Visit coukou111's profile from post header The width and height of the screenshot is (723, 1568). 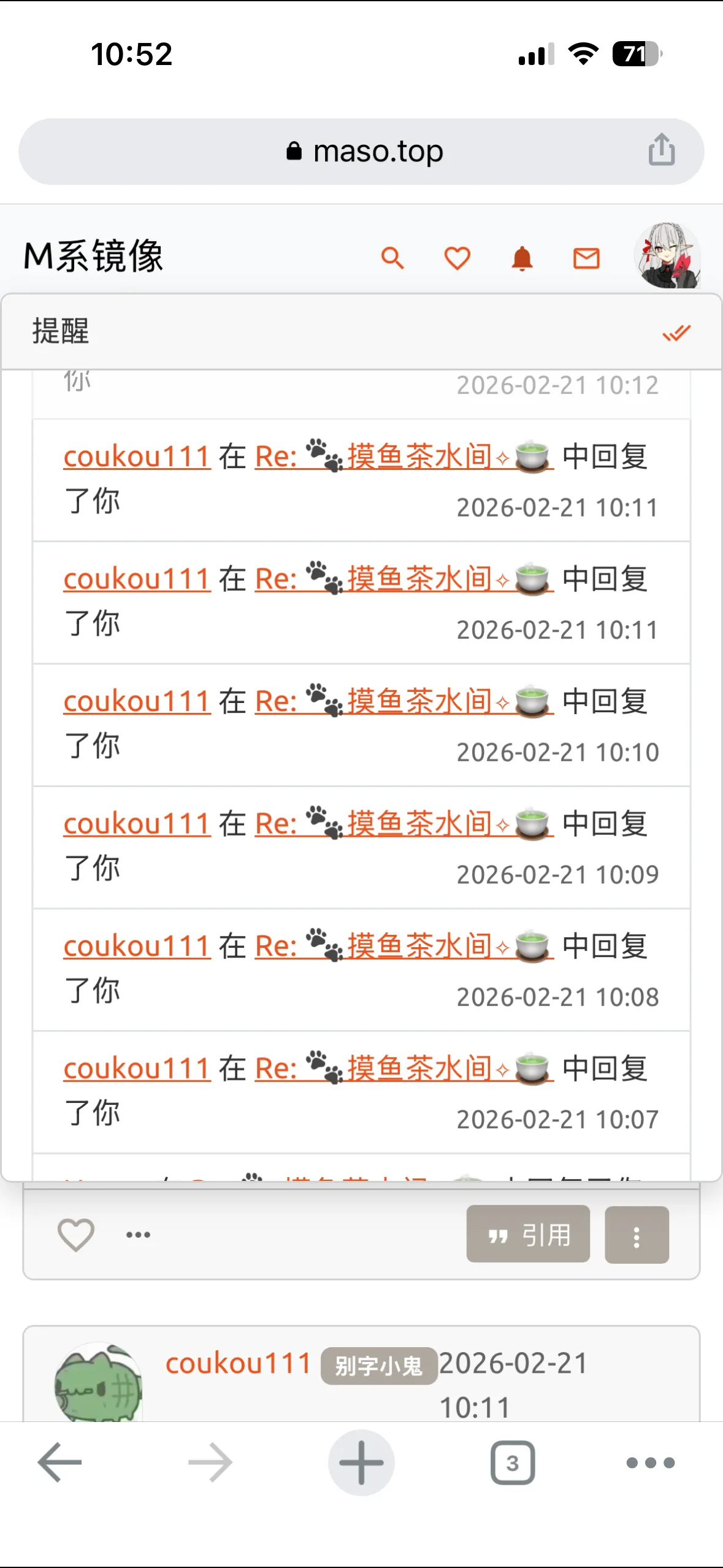238,1364
